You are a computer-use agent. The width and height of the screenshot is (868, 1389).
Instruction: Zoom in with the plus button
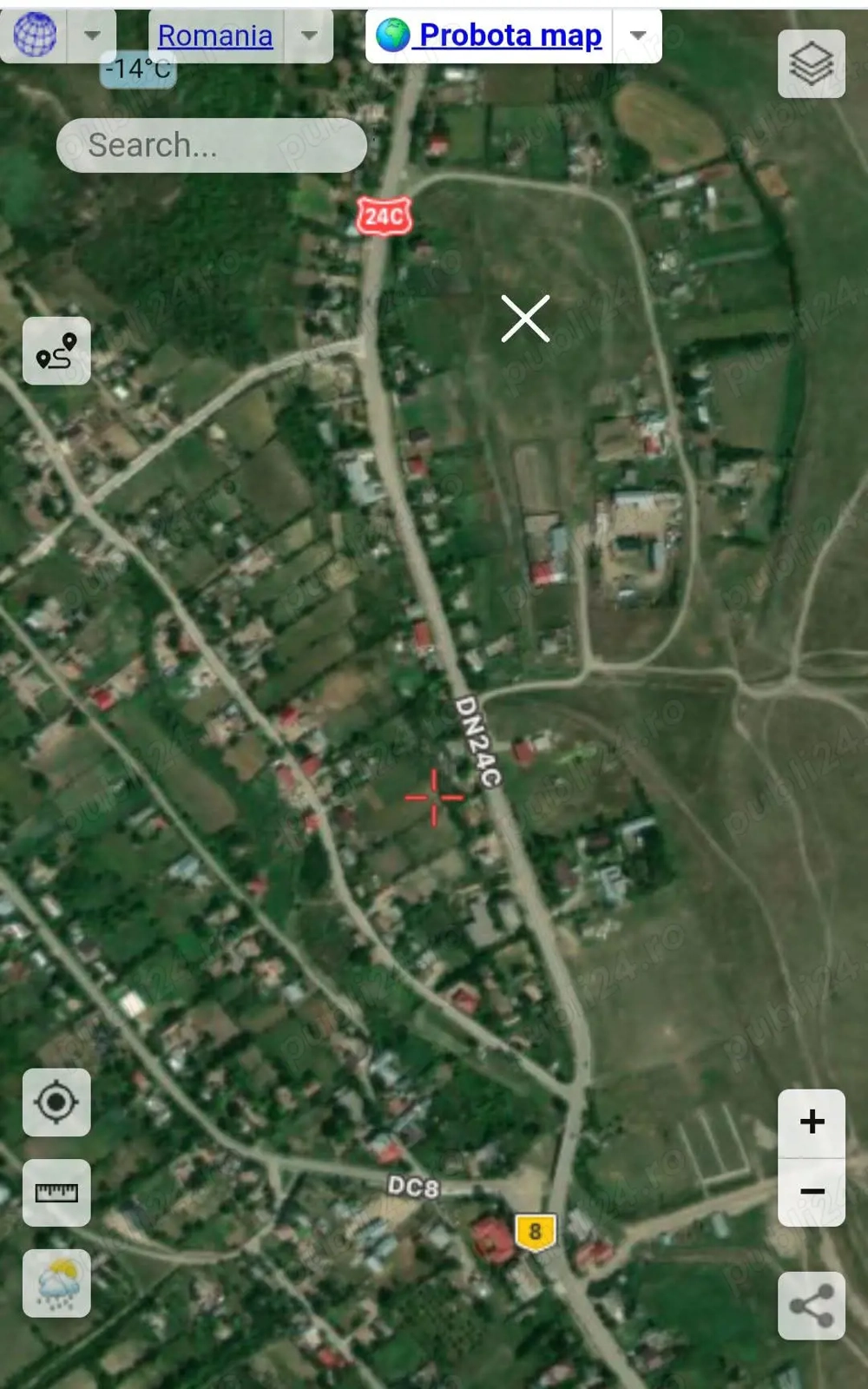tap(812, 1121)
